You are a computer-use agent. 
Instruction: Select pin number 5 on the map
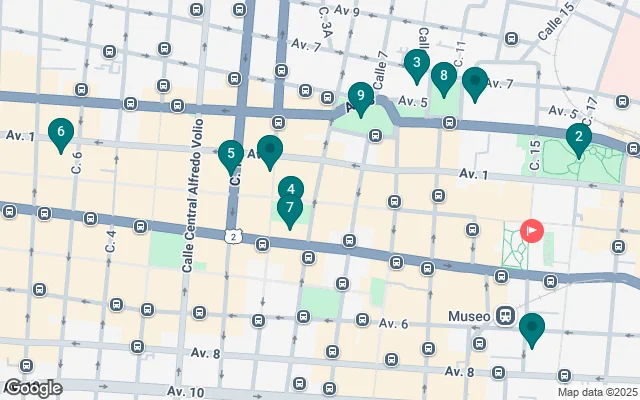(231, 154)
